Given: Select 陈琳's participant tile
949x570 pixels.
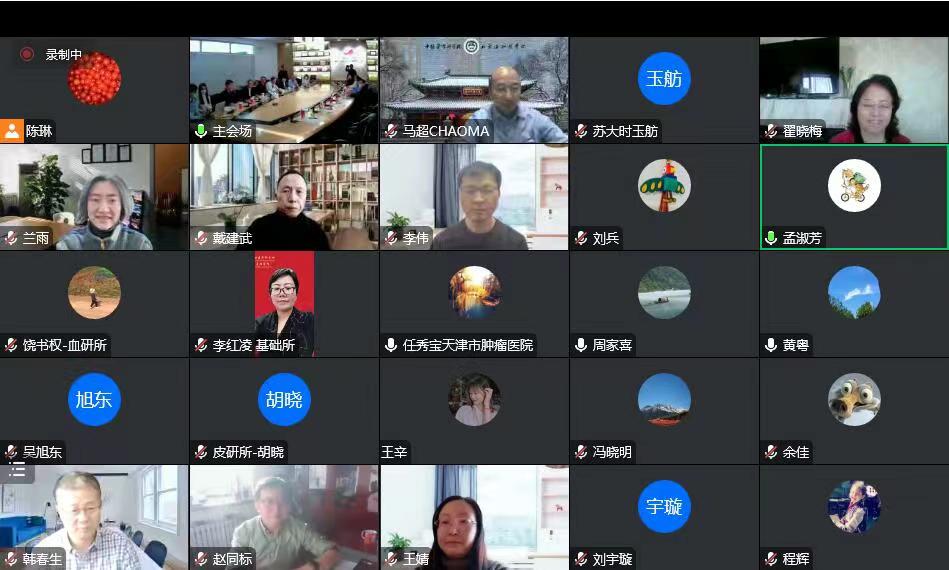Looking at the screenshot, I should tap(94, 90).
